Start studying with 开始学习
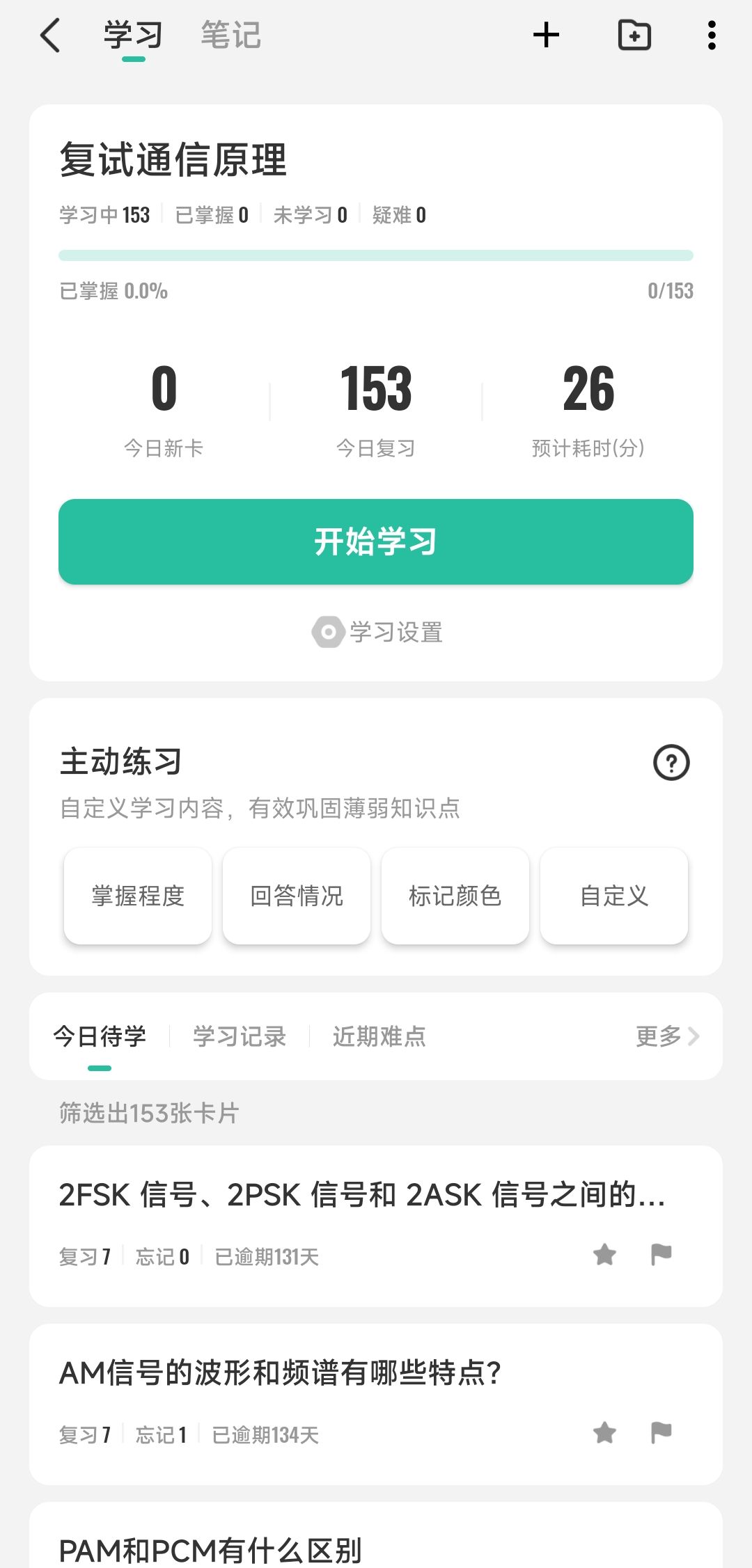Viewport: 752px width, 1568px height. point(376,541)
